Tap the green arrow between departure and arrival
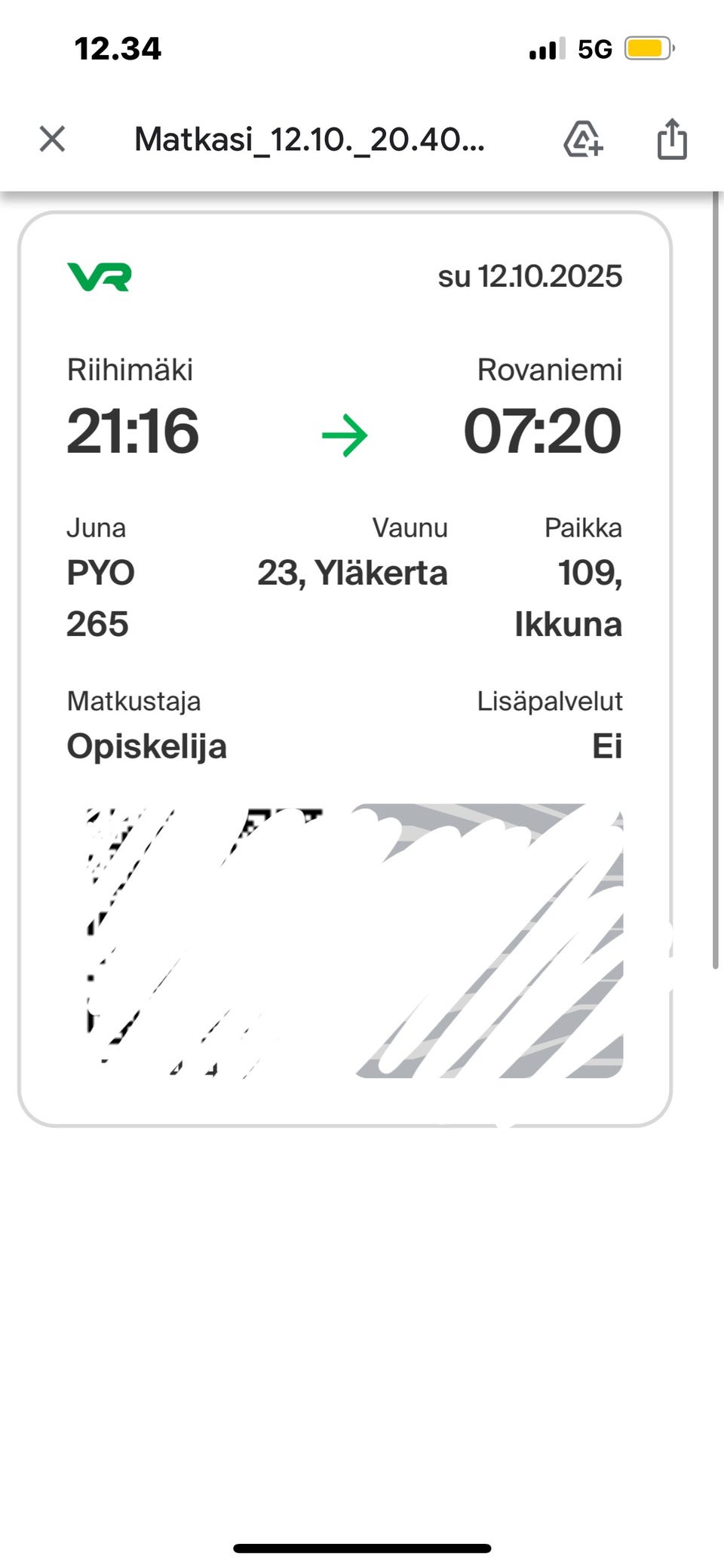 point(345,433)
